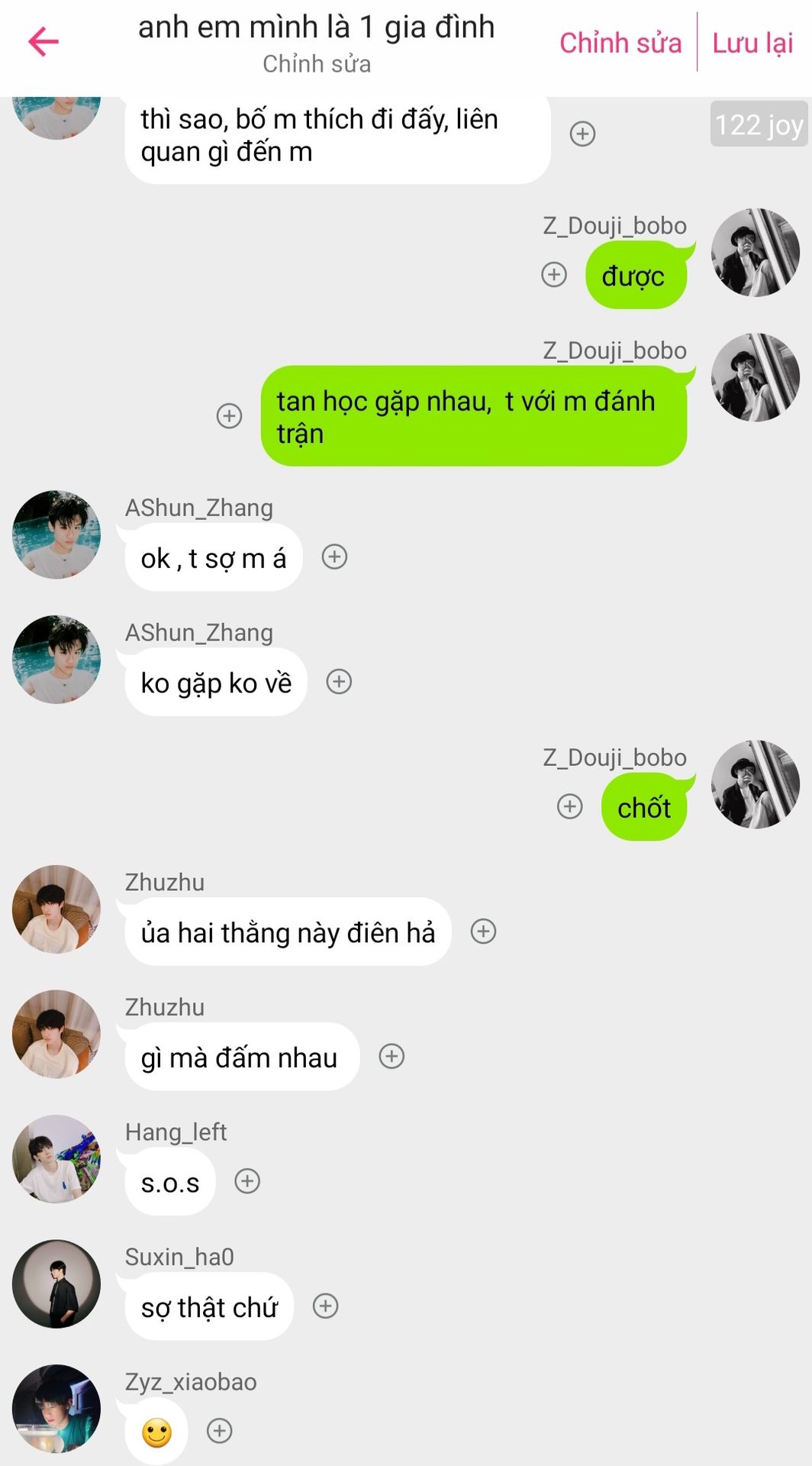Tap plus icon beside "chốt" message
This screenshot has width=812, height=1466.
pos(570,806)
